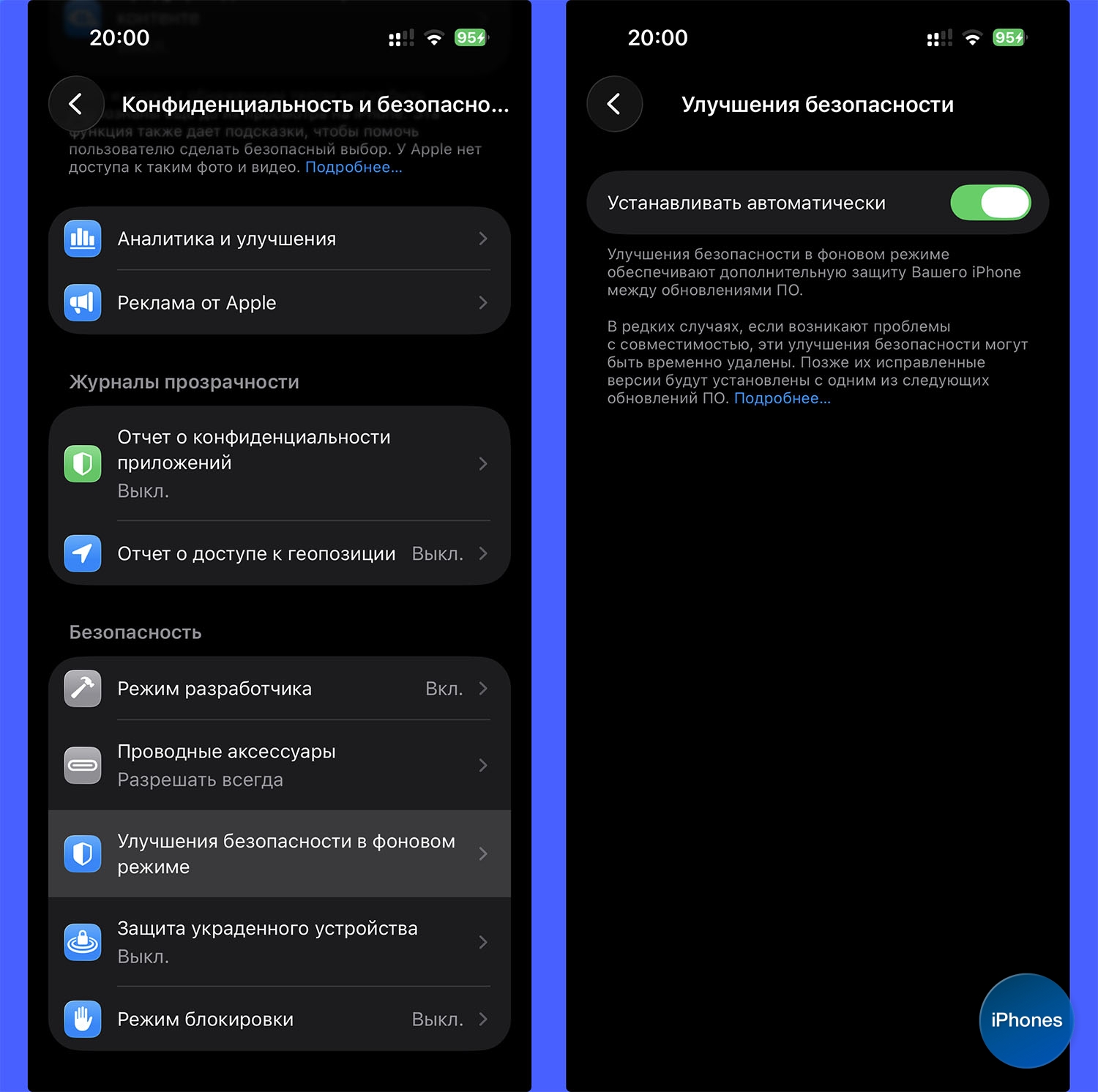This screenshot has height=1092, width=1098.
Task: Go back from the Конфиденциальность и безопасность screen
Action: (x=76, y=104)
